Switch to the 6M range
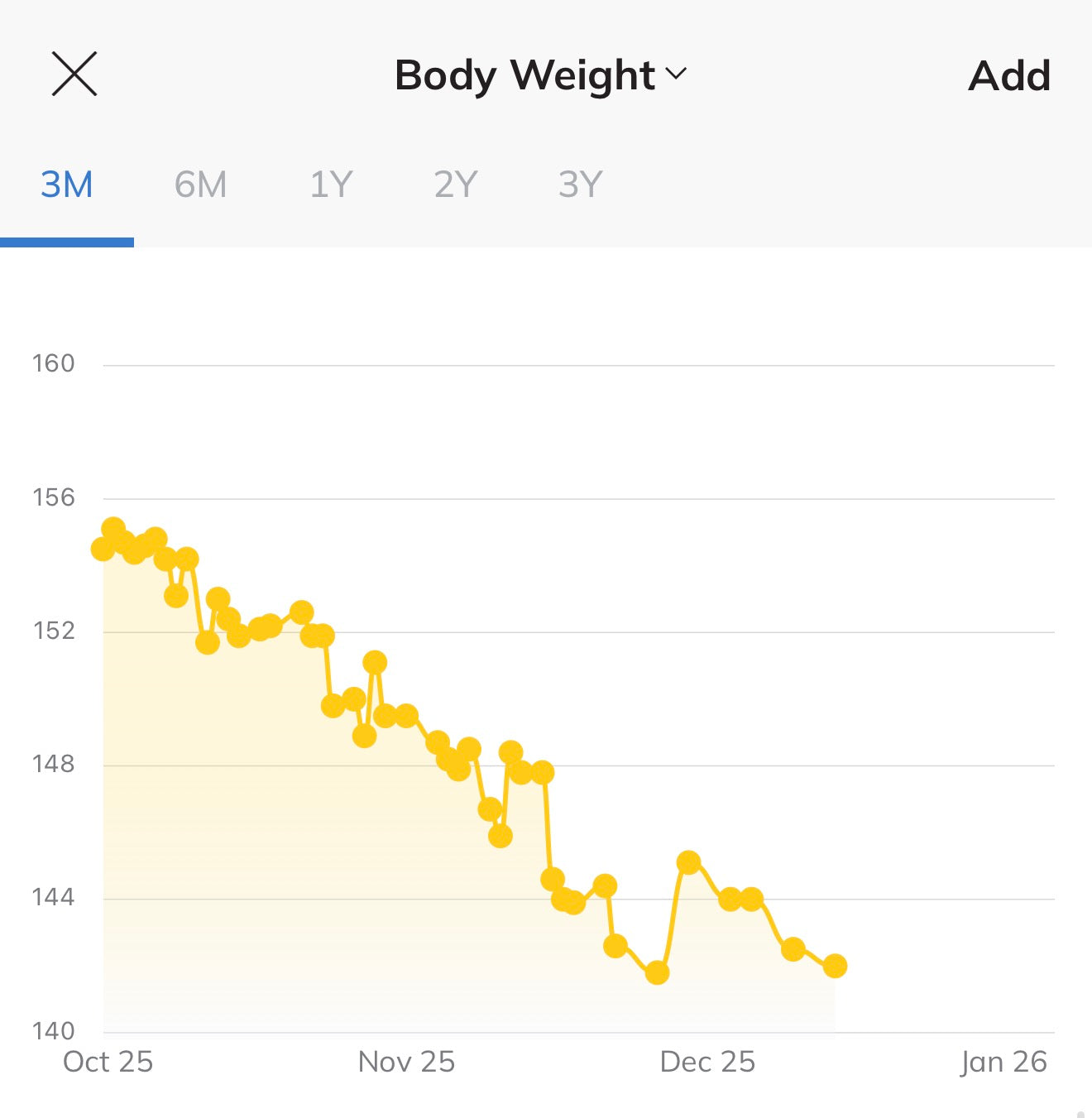Screen dimensions: 1092x1118 pos(200,185)
